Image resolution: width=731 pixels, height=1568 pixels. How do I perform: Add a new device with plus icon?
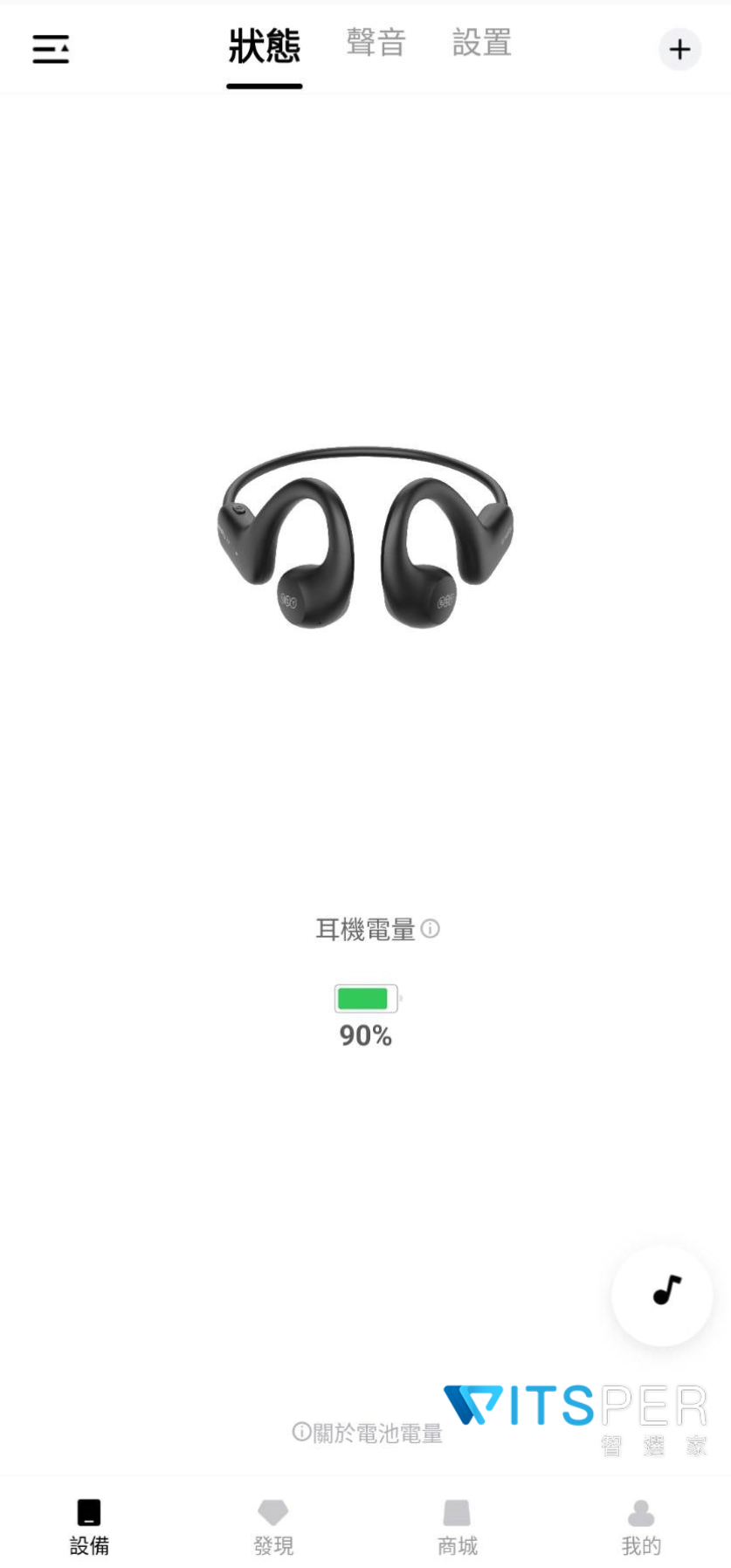click(x=679, y=49)
